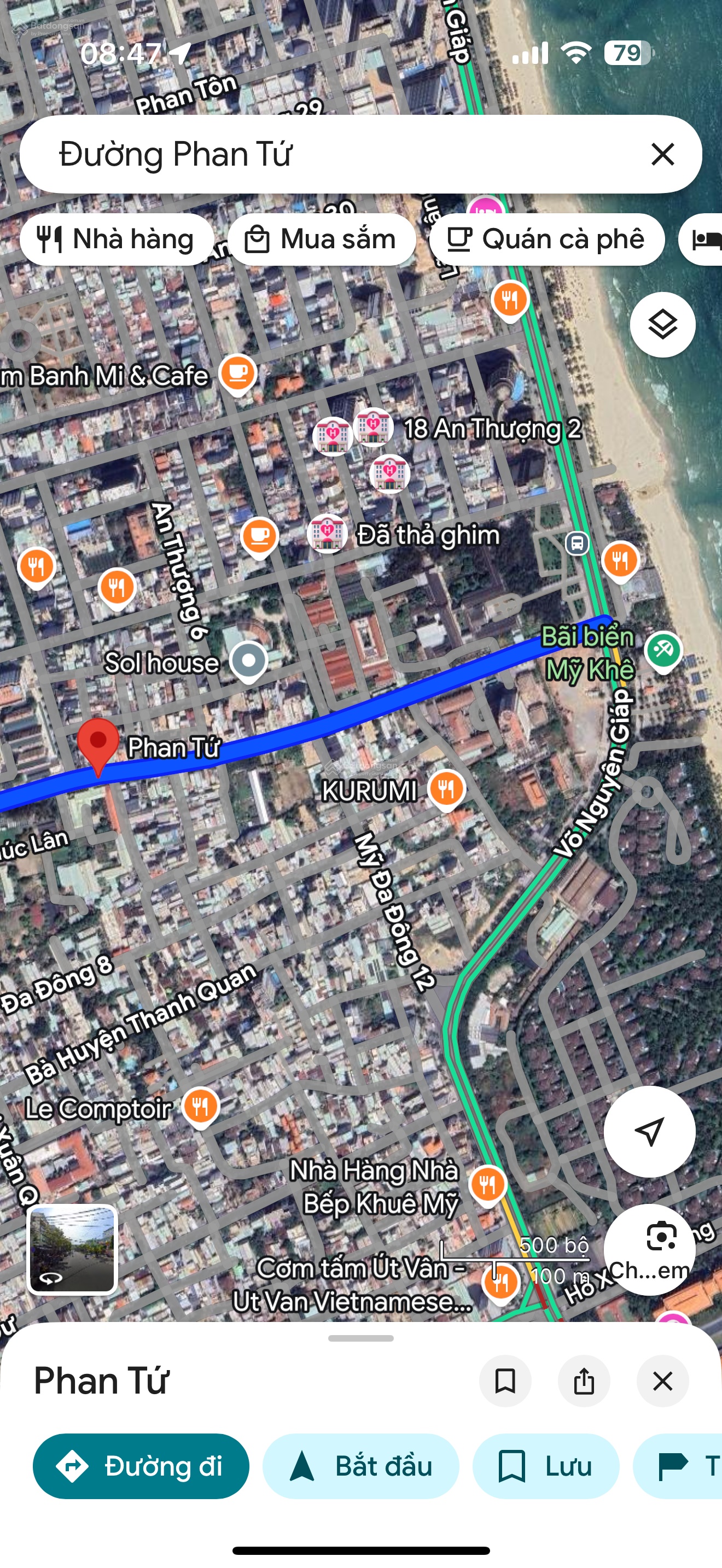
Task: Open the camera search button
Action: (649, 1248)
